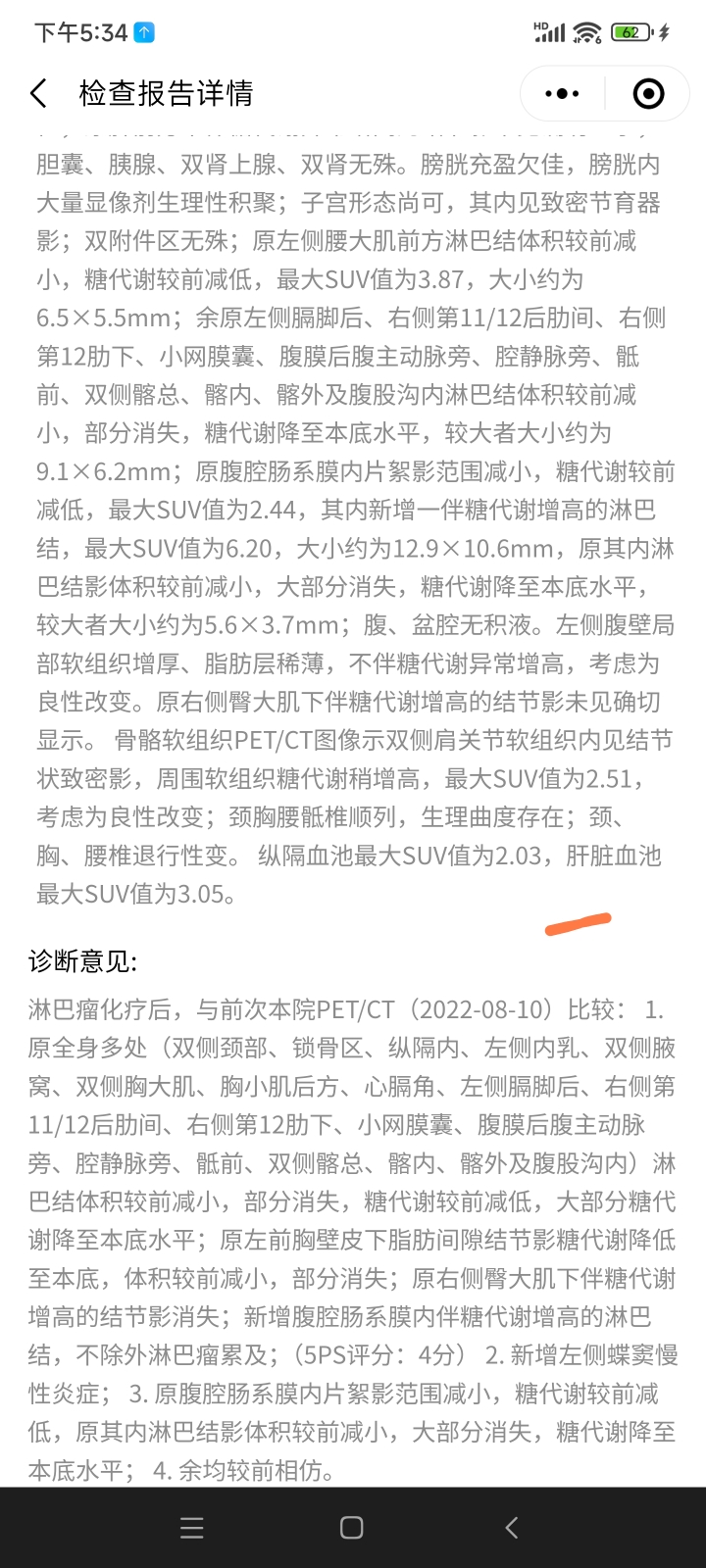Close the mini program with circle button
Image resolution: width=706 pixels, height=1568 pixels.
pos(648,94)
